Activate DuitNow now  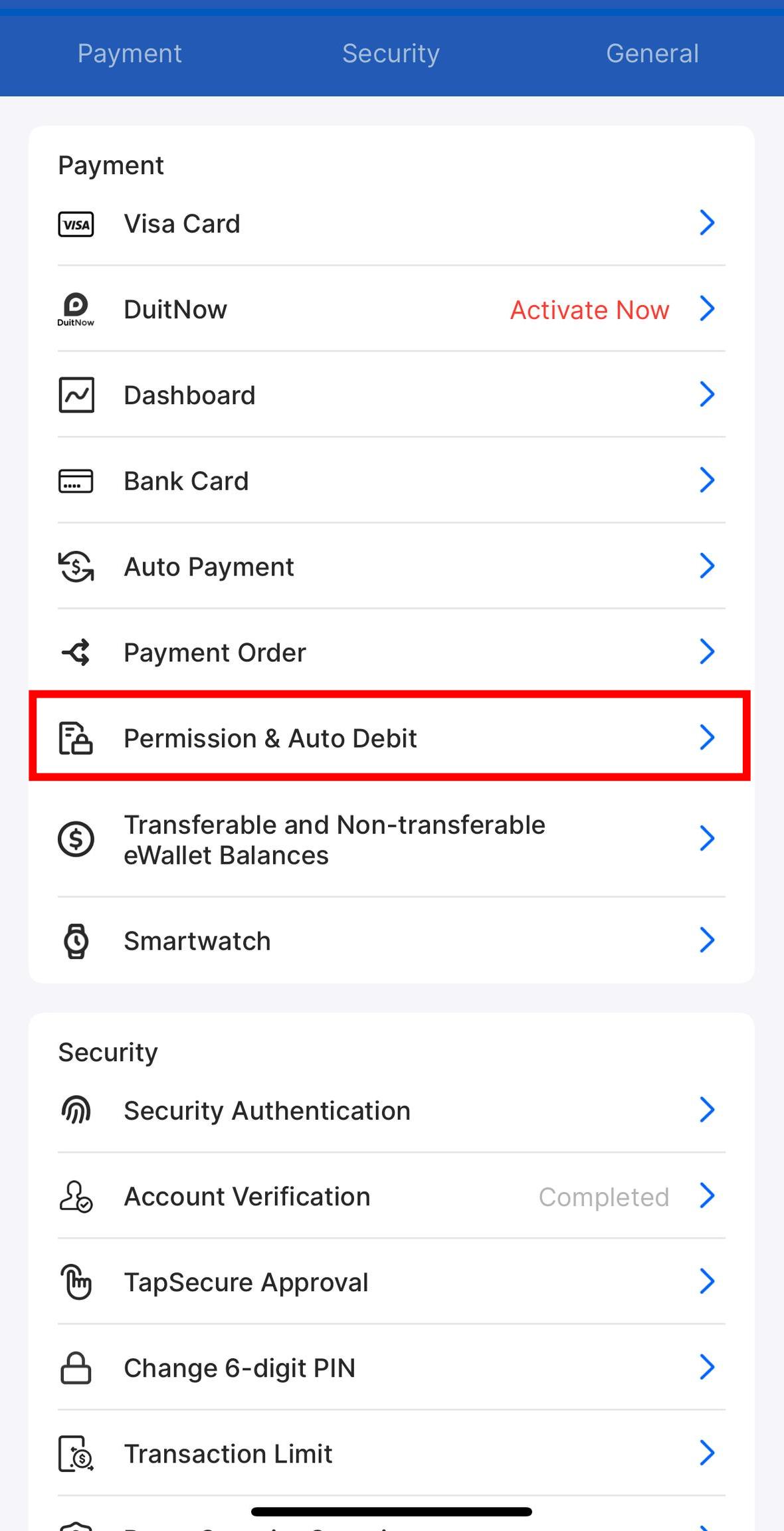589,310
